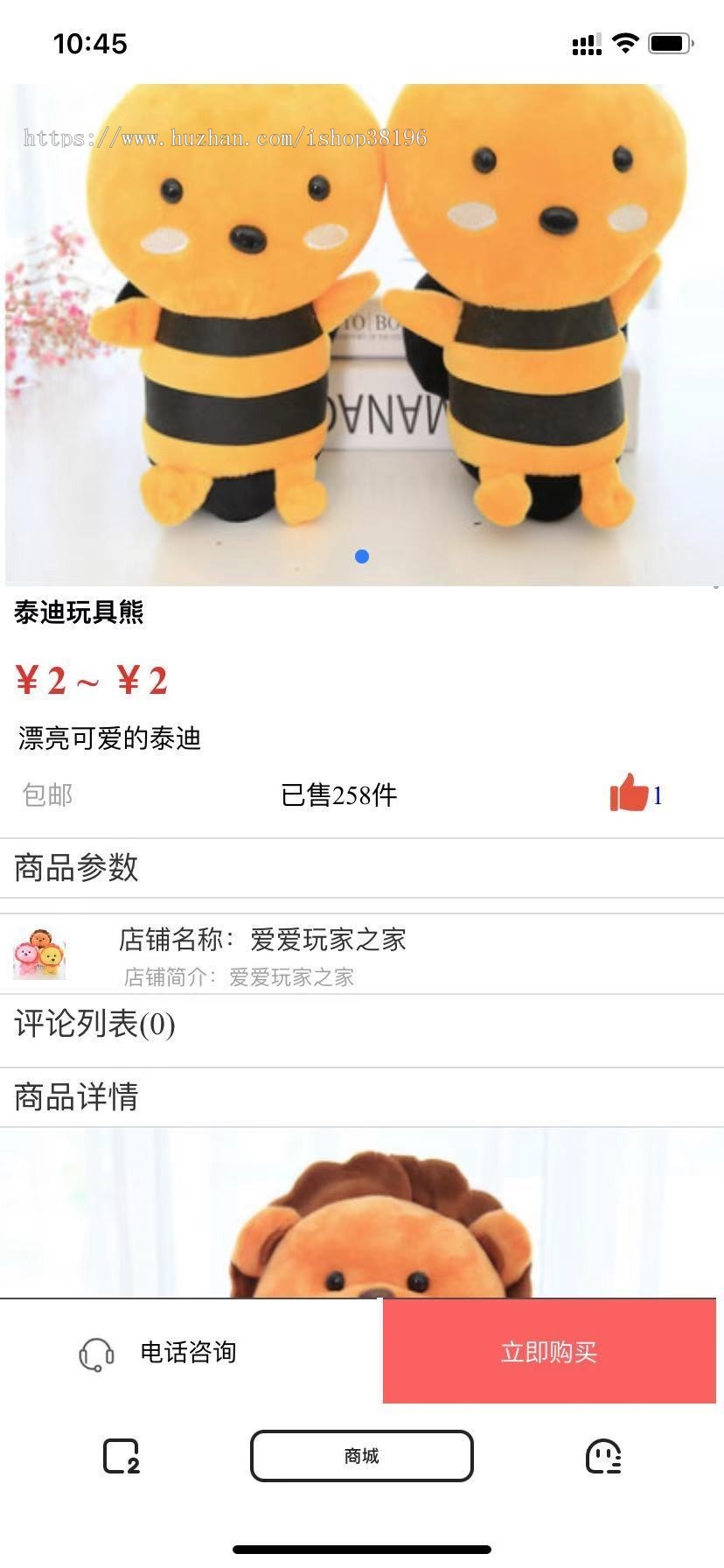Screen dimensions: 724x1568
Task: Select the 包邮 free shipping label
Action: click(x=45, y=794)
